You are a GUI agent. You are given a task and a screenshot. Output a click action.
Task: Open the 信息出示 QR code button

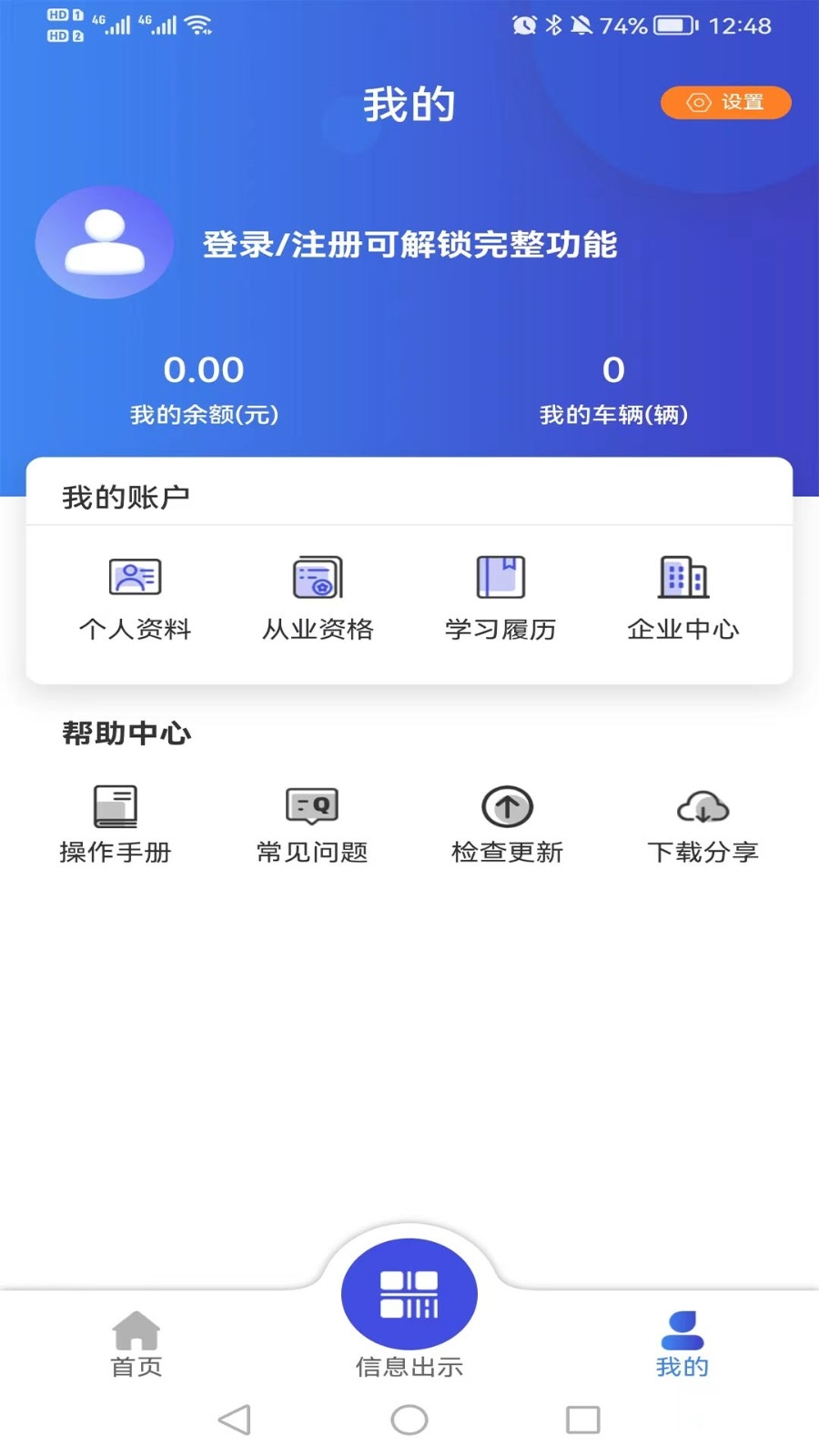[x=409, y=1295]
